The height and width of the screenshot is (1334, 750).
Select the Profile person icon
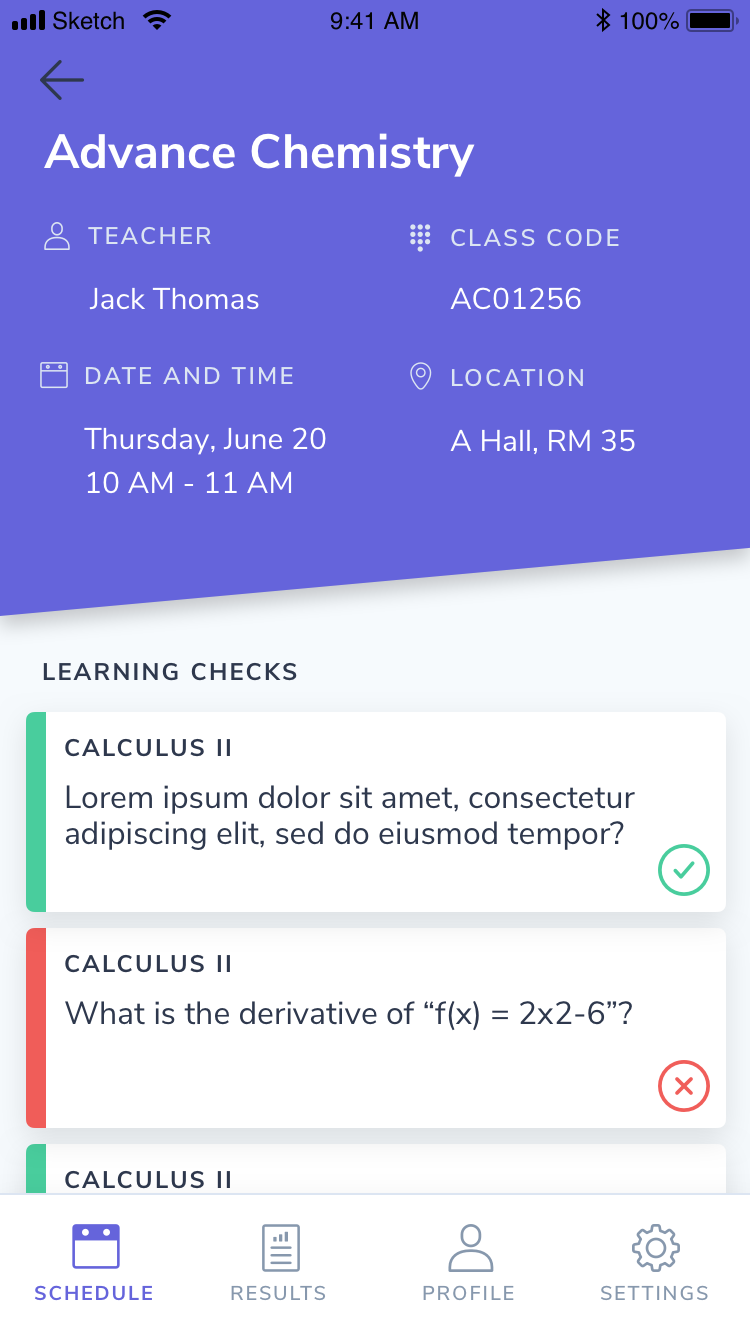(x=468, y=1246)
